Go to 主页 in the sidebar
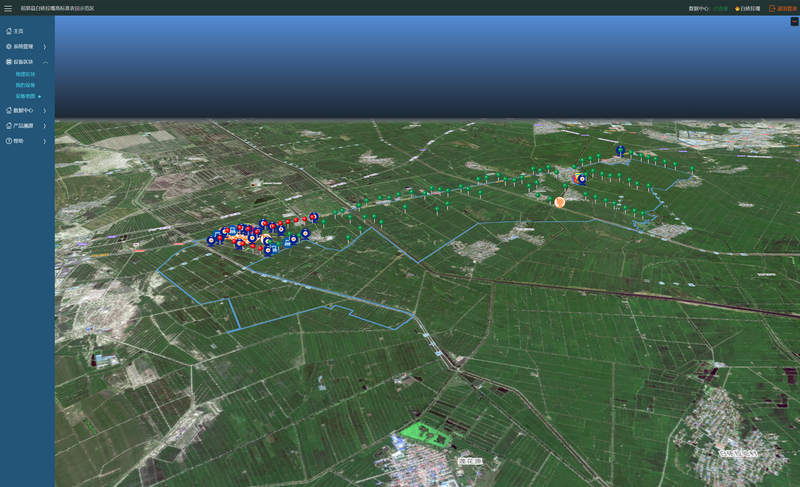The width and height of the screenshot is (800, 487). tap(18, 31)
